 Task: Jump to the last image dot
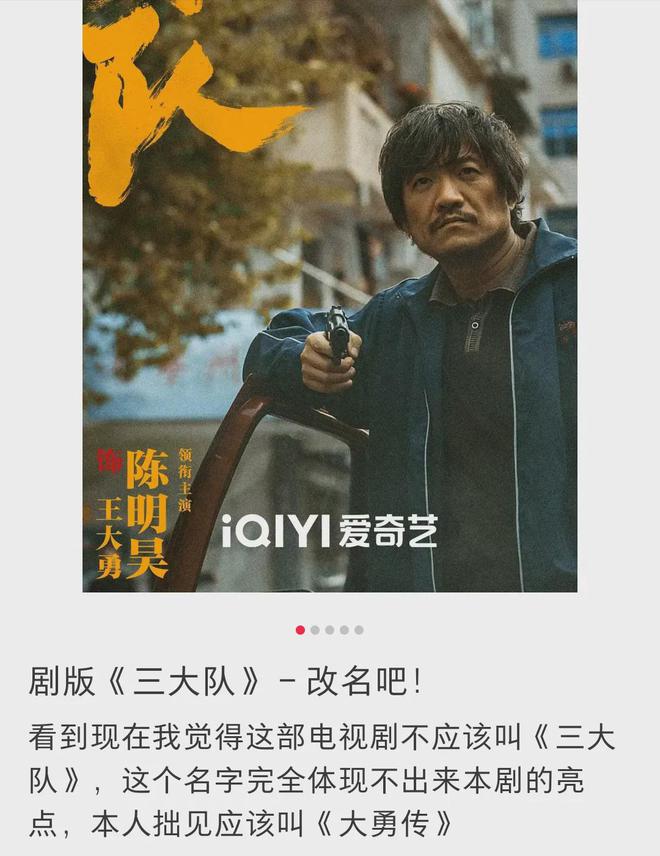(359, 630)
